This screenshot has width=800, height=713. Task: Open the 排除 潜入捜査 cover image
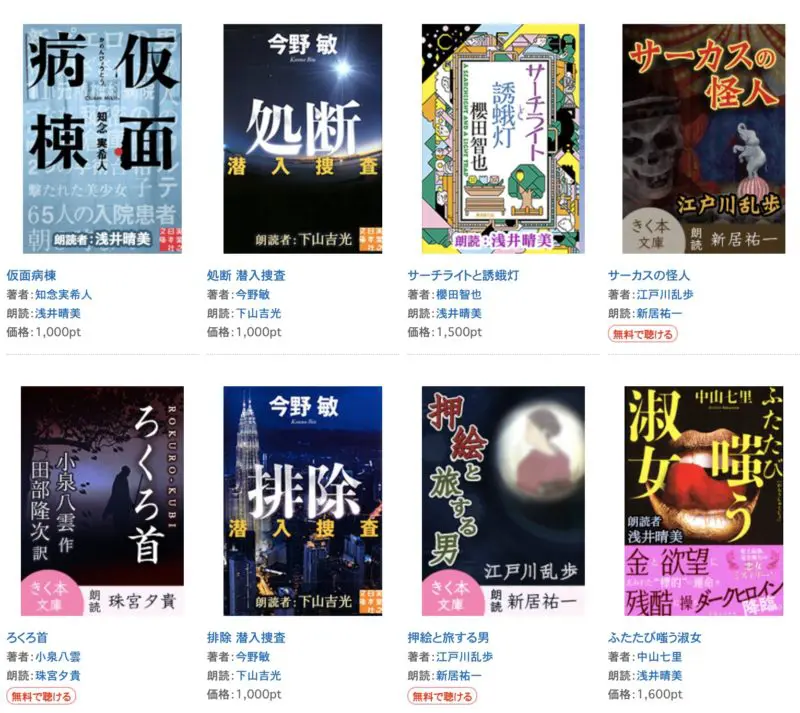coord(302,501)
